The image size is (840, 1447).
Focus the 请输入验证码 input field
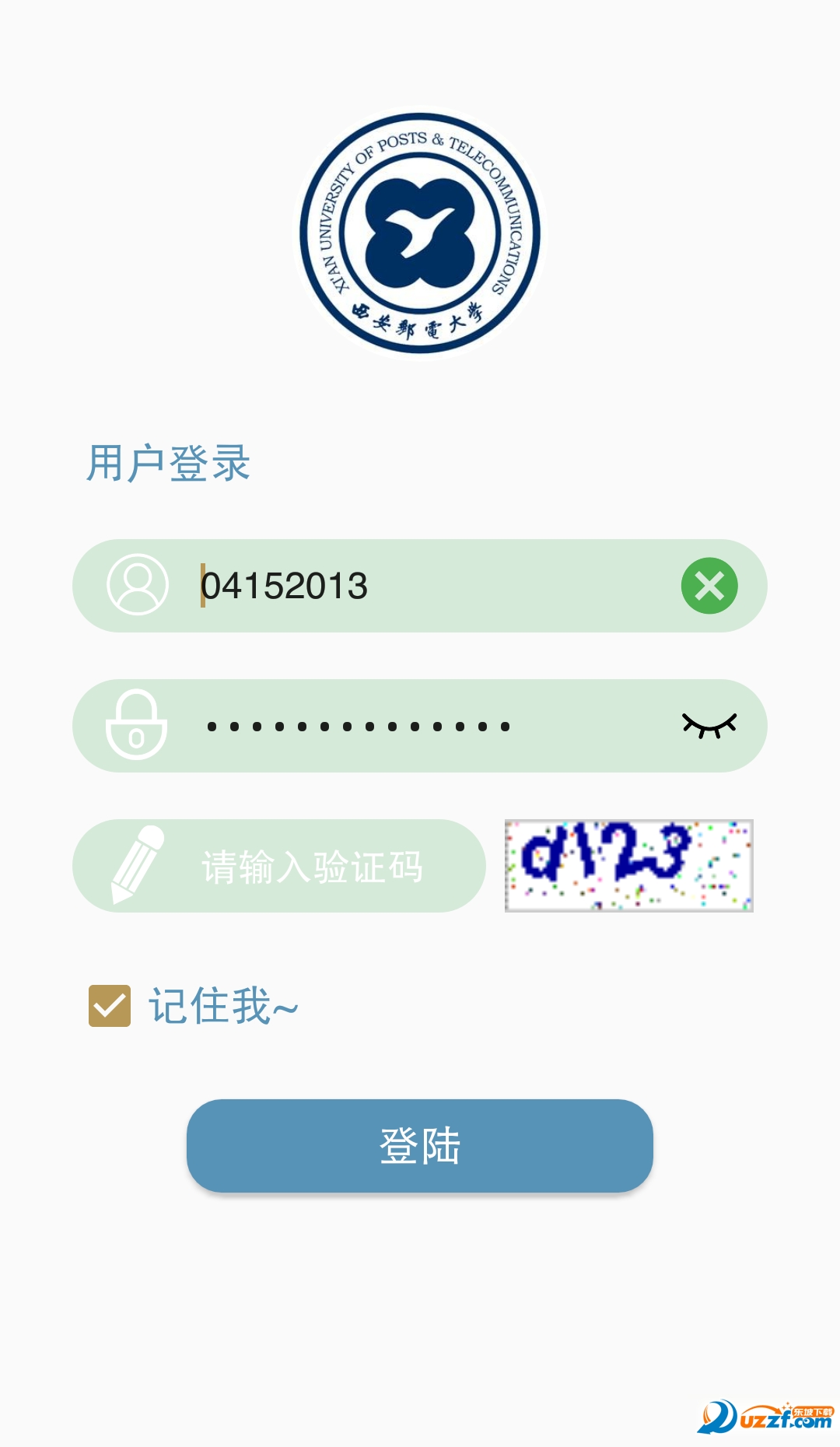(311, 865)
